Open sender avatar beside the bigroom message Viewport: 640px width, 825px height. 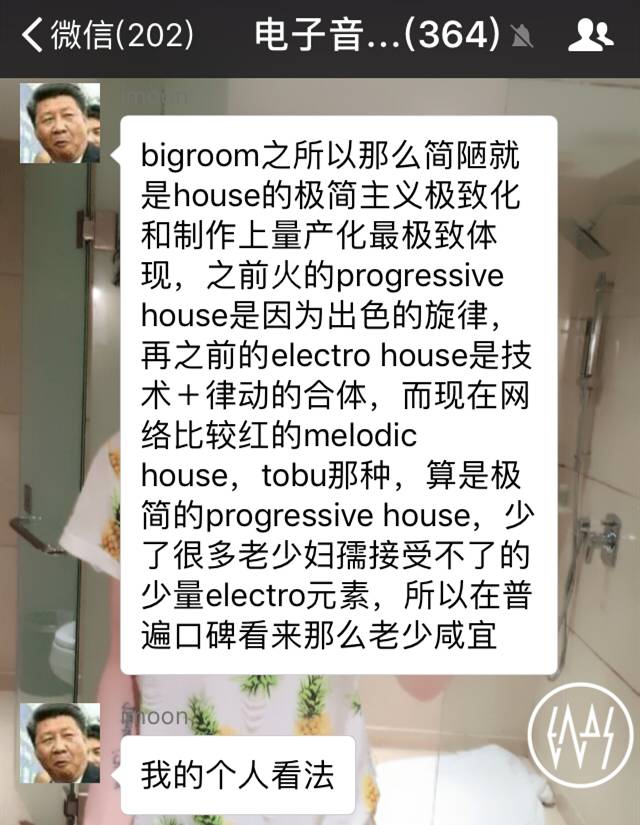point(60,123)
